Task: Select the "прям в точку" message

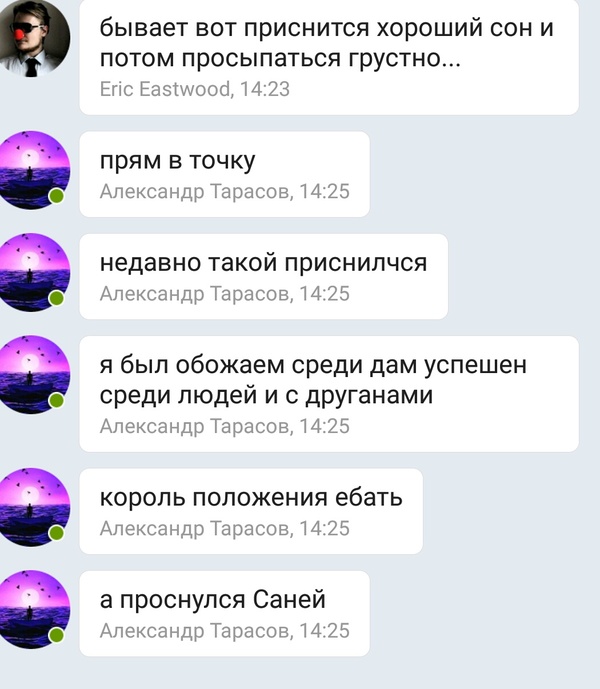Action: [224, 174]
